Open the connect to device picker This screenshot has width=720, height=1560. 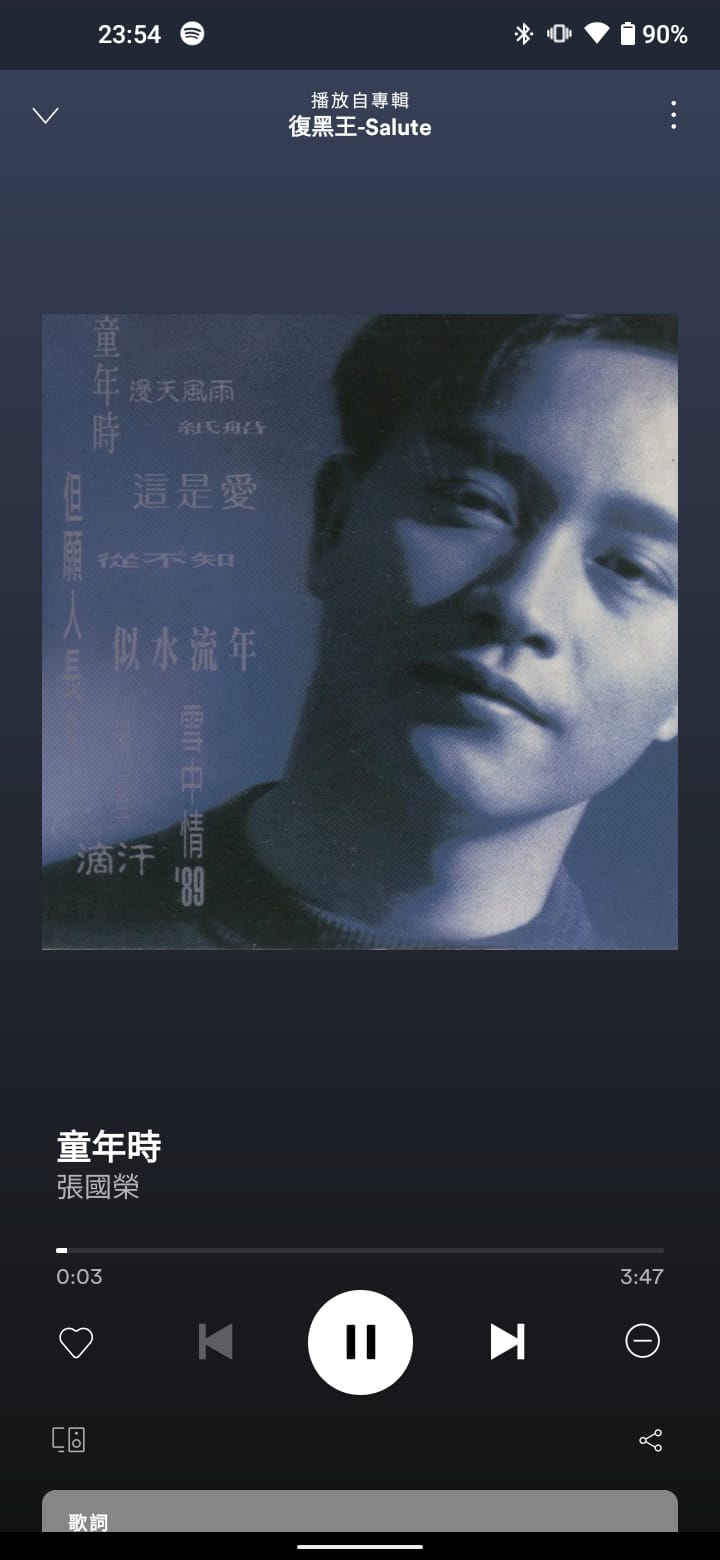(x=69, y=1440)
